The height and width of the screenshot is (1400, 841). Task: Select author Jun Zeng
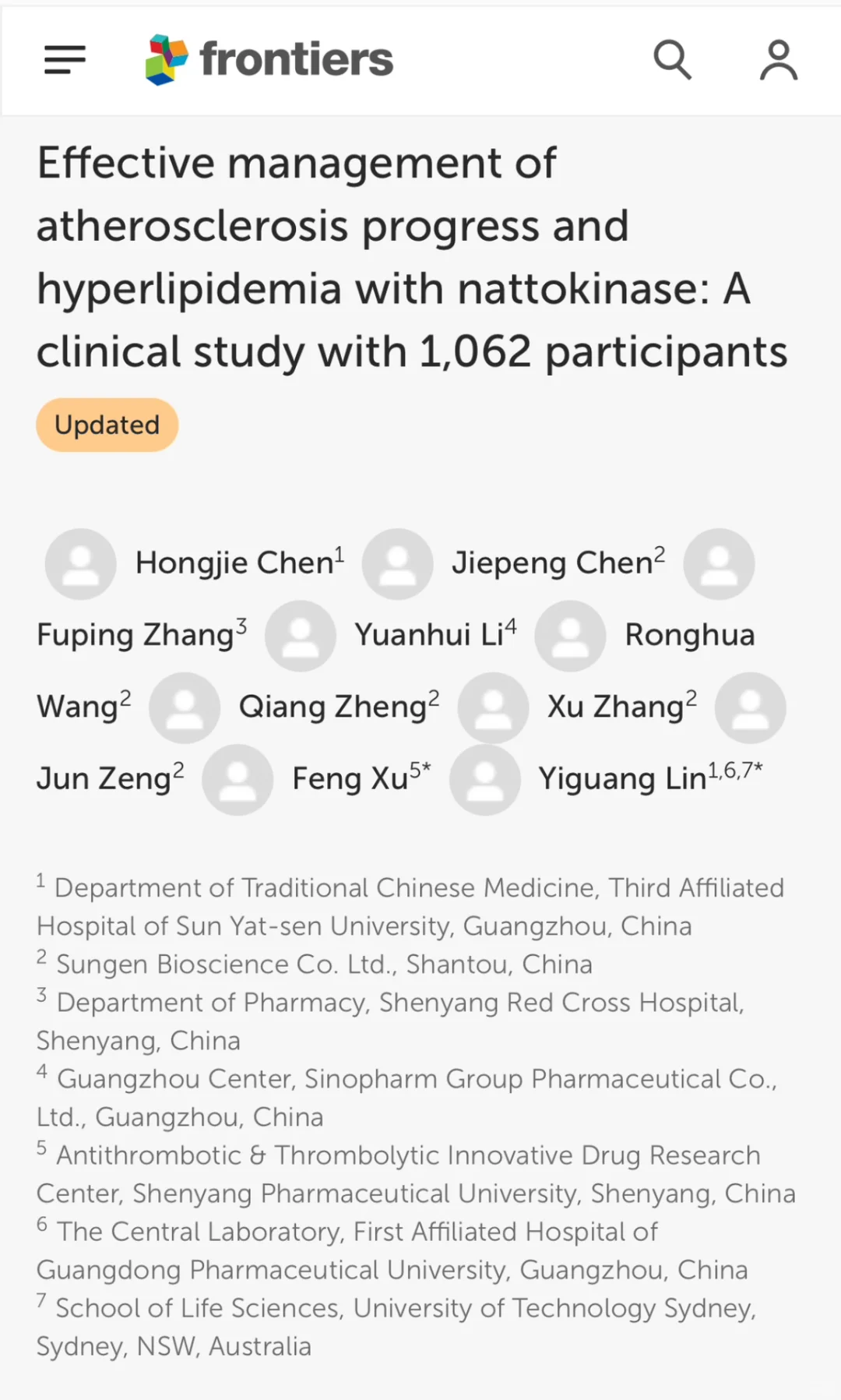tap(111, 778)
